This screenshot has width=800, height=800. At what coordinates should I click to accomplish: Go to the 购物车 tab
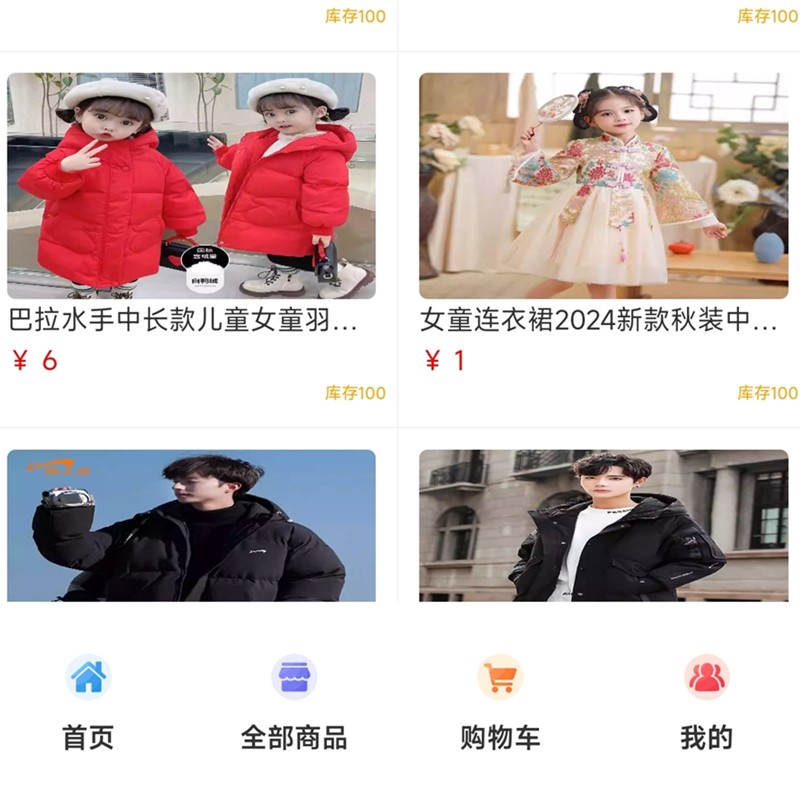(x=500, y=702)
